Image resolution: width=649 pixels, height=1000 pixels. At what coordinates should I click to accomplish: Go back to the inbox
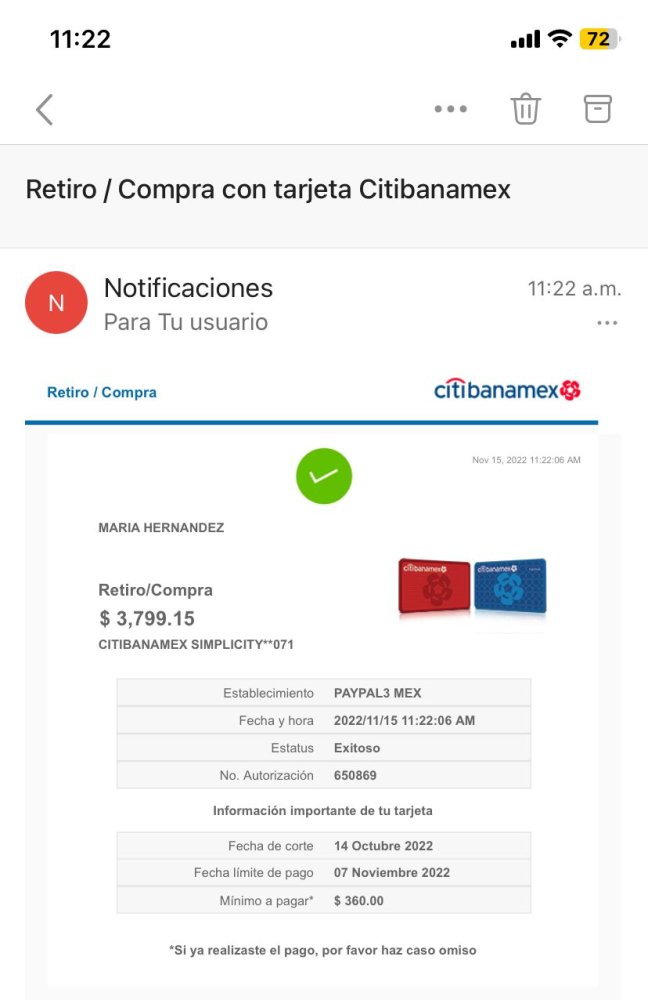click(x=44, y=109)
